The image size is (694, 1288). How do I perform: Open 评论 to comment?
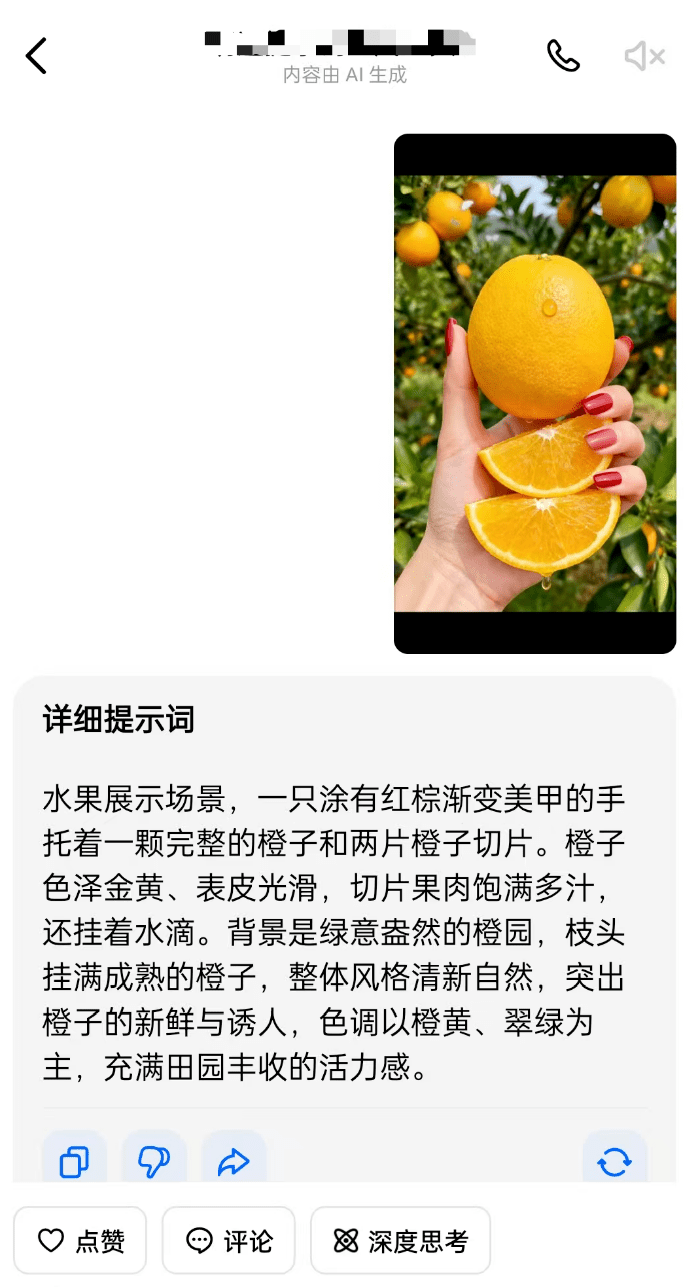point(229,1241)
